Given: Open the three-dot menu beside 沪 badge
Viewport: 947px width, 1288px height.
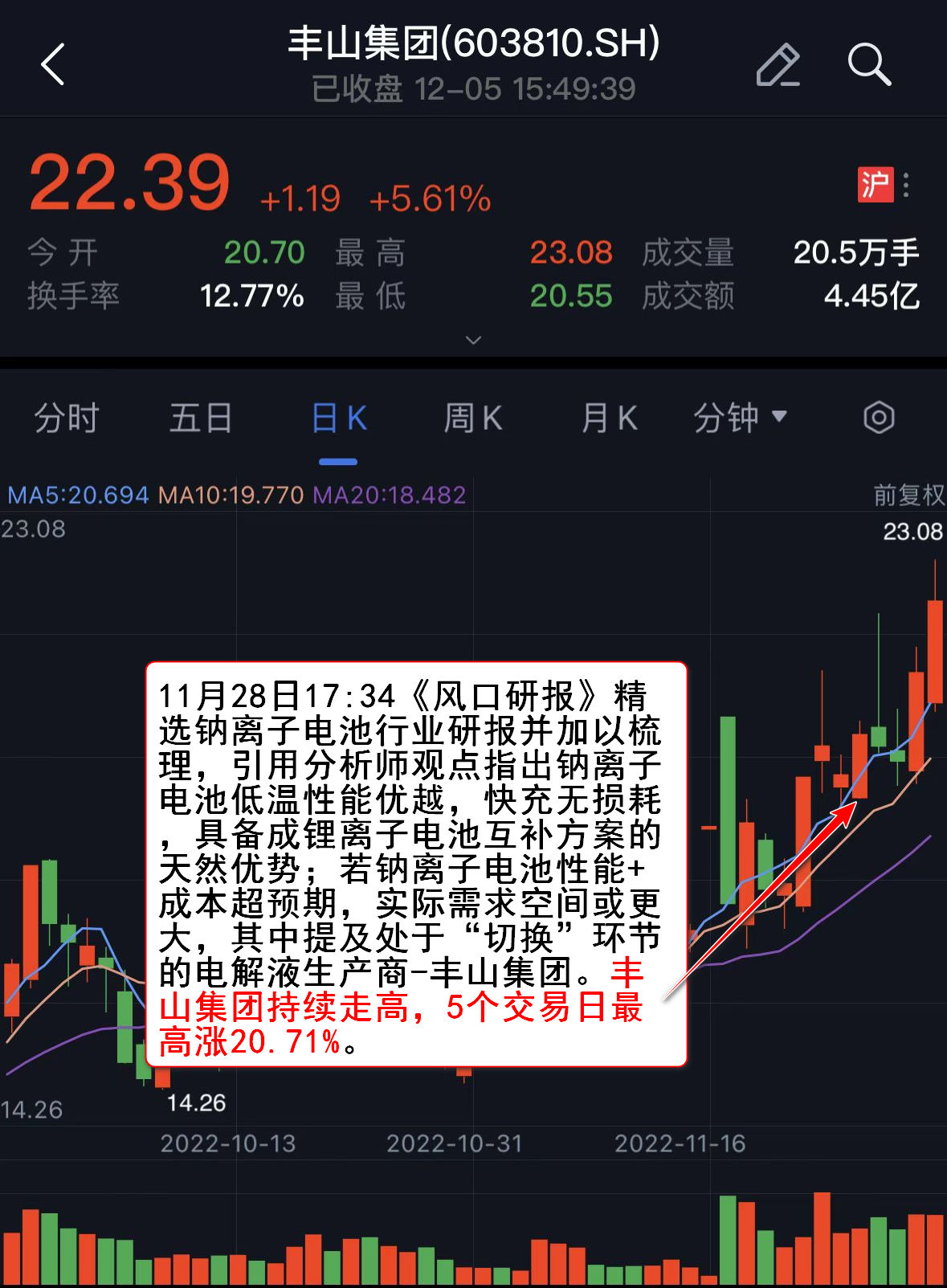Looking at the screenshot, I should coord(906,186).
